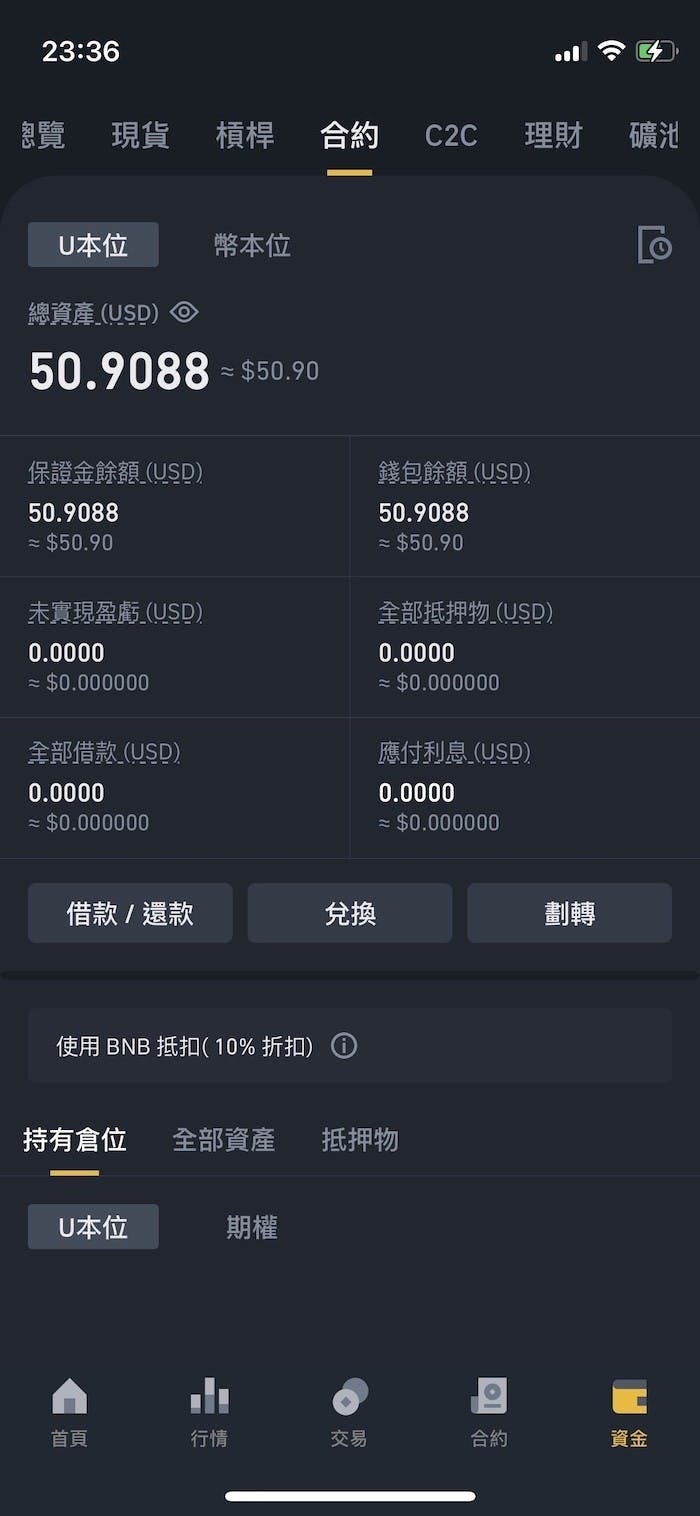Go to 首頁 in bottom navigation
The image size is (700, 1516).
[x=69, y=1412]
